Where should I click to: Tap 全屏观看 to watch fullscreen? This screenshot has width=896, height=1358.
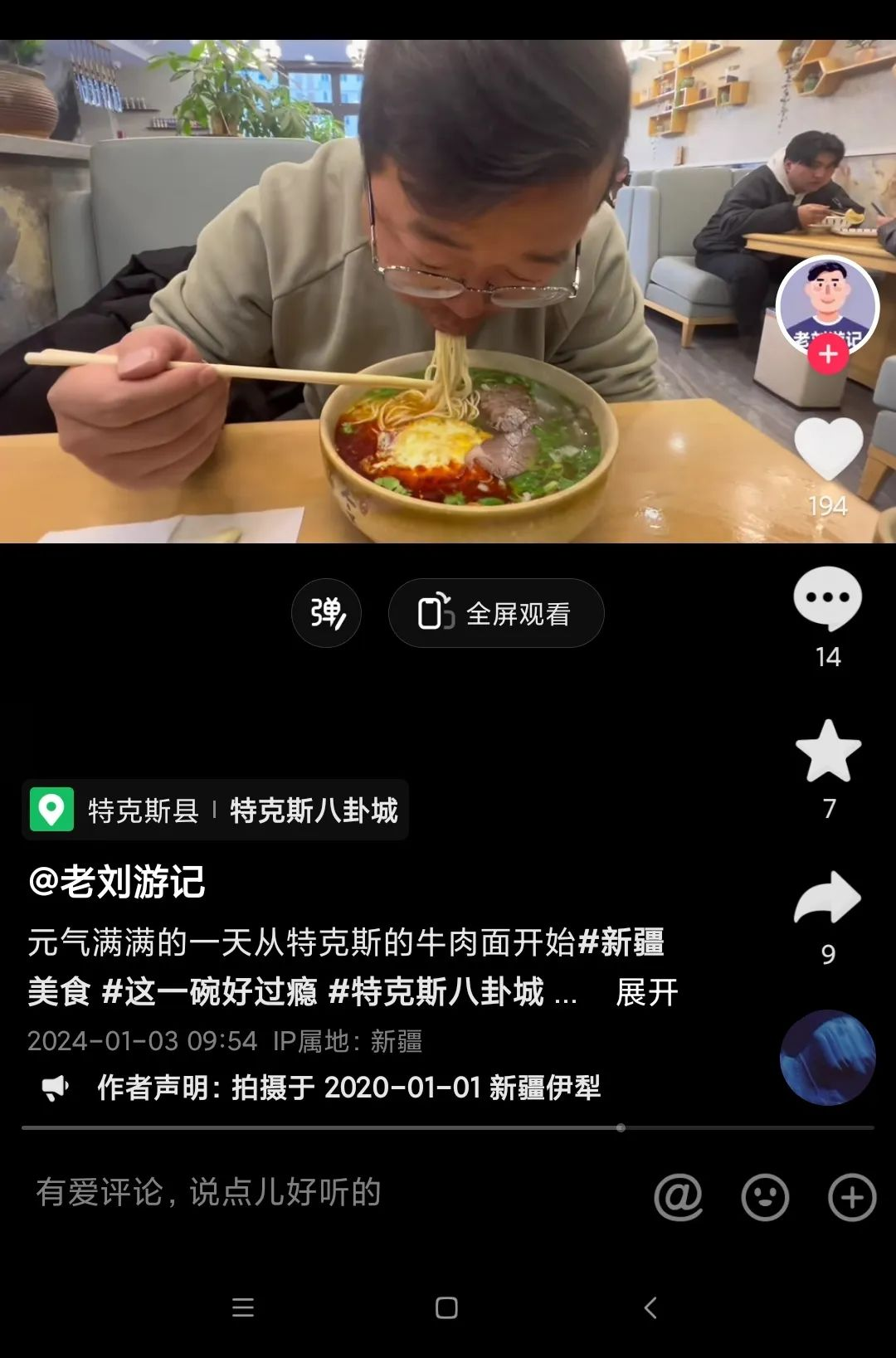coord(496,613)
